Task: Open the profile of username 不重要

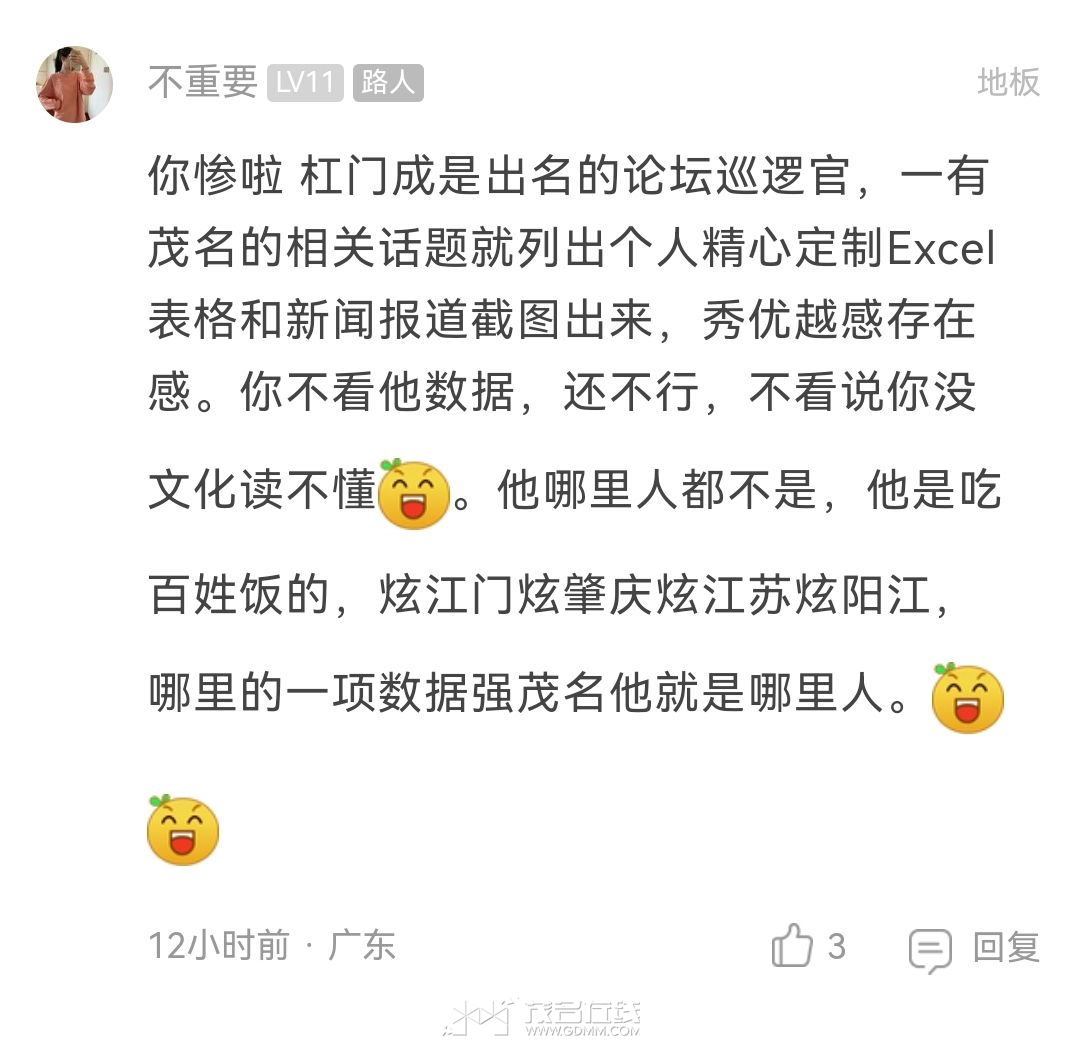Action: tap(203, 83)
